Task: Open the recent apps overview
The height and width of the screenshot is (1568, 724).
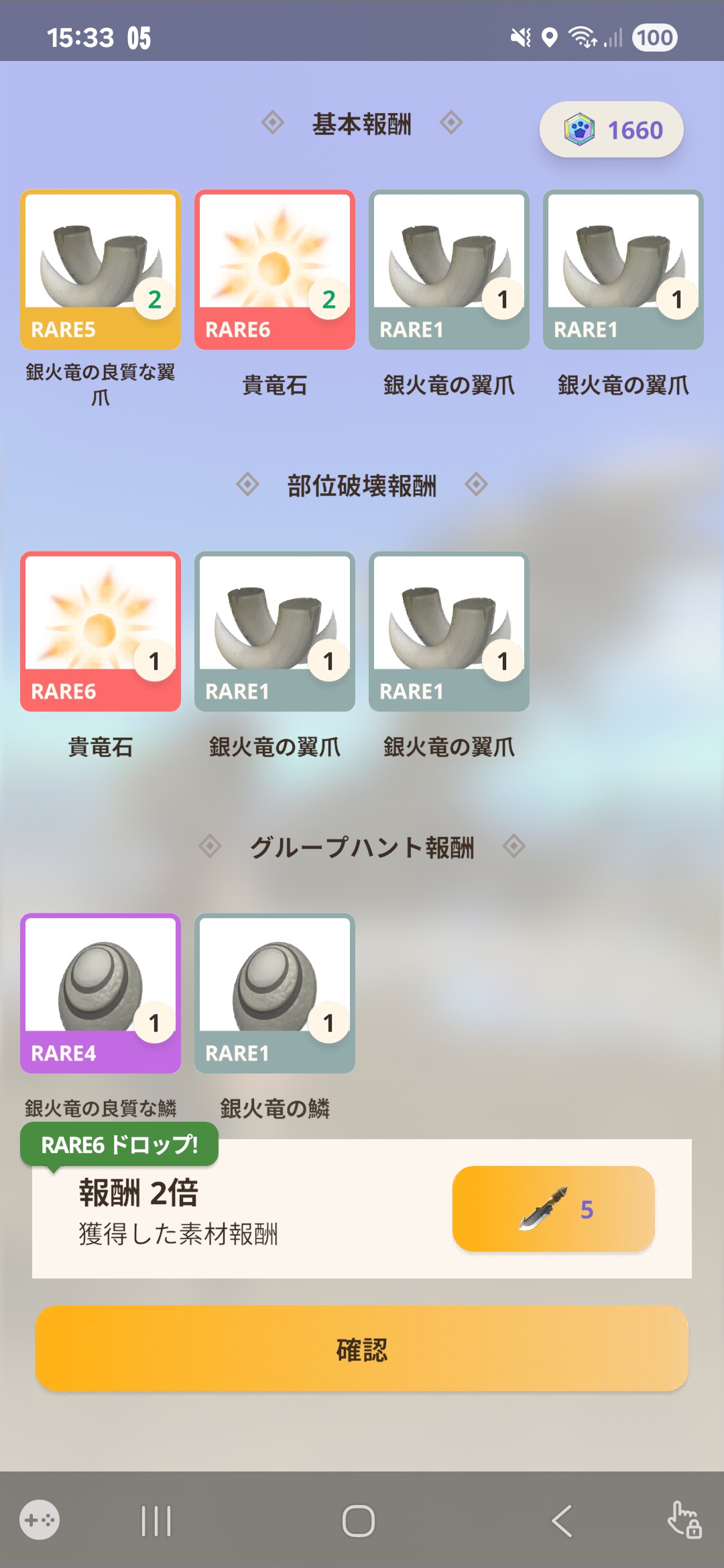Action: point(156,1520)
